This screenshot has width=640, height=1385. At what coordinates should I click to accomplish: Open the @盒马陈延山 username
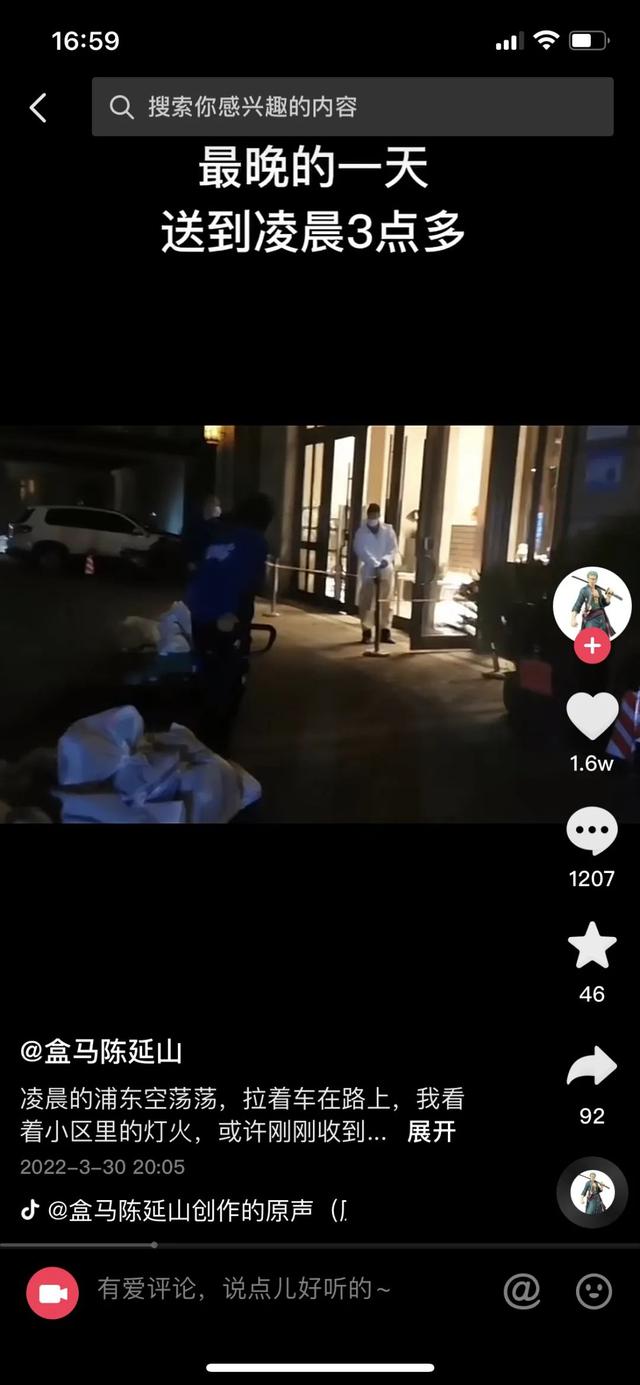tap(101, 1051)
